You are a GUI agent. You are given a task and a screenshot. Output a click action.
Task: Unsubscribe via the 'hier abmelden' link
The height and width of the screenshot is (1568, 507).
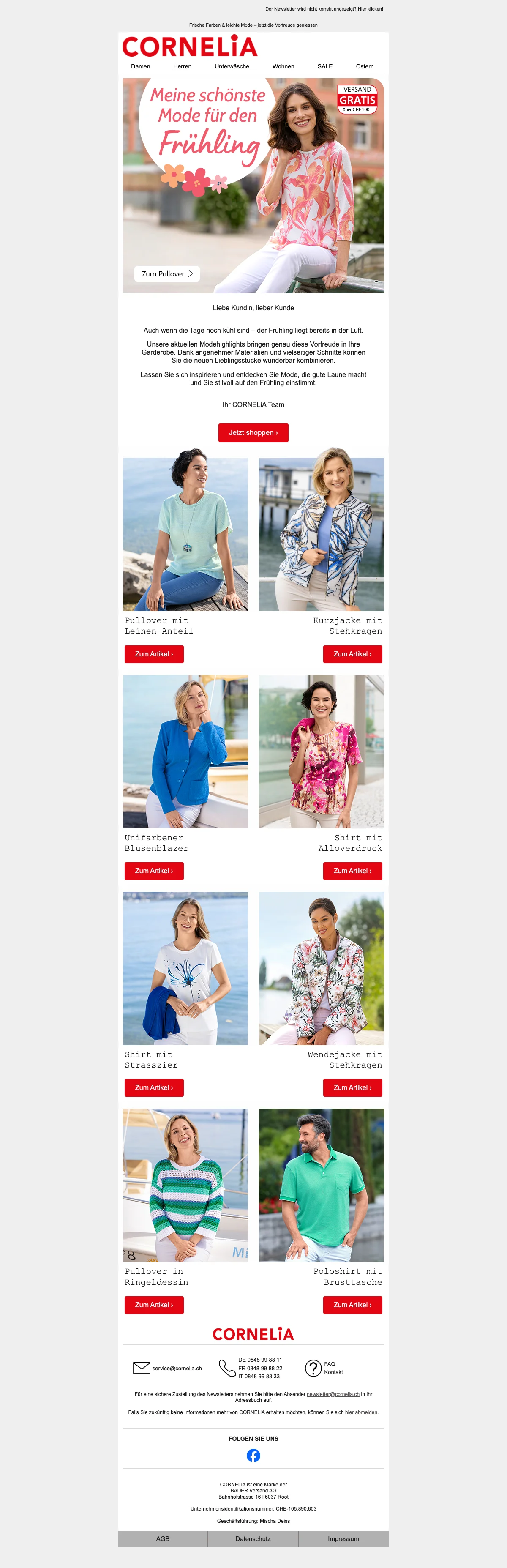(362, 1412)
